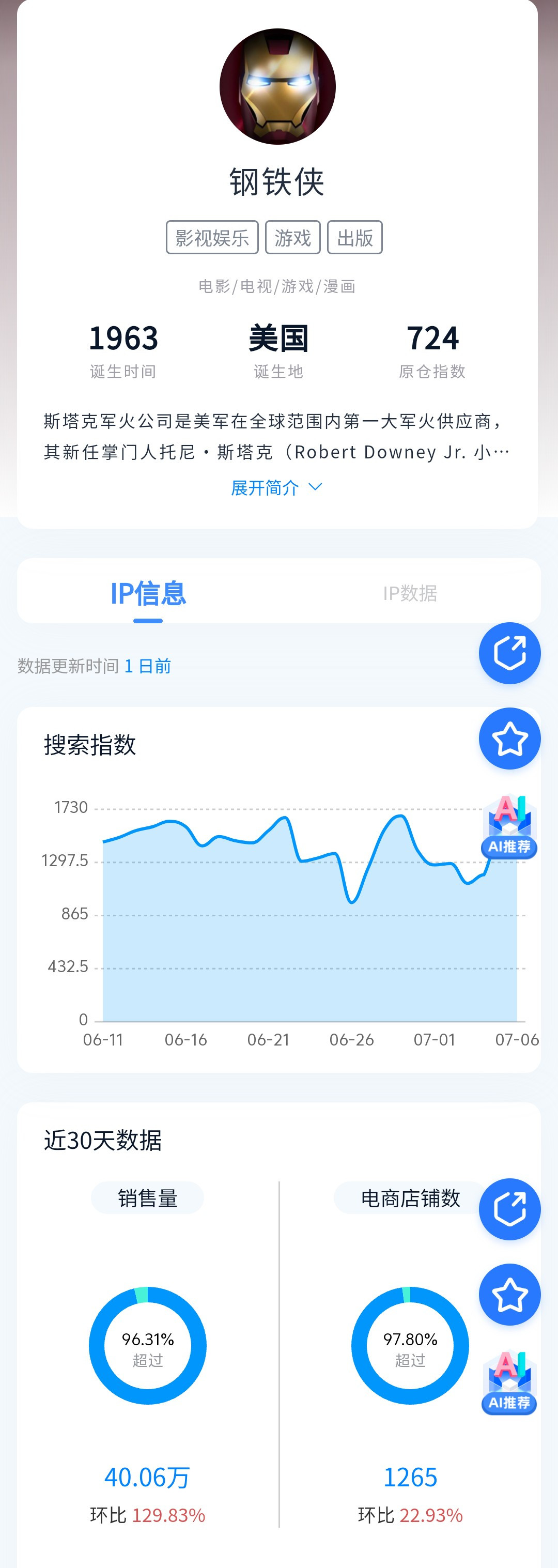Tap the 游戏 tag chip
This screenshot has height=1568, width=558.
292,237
